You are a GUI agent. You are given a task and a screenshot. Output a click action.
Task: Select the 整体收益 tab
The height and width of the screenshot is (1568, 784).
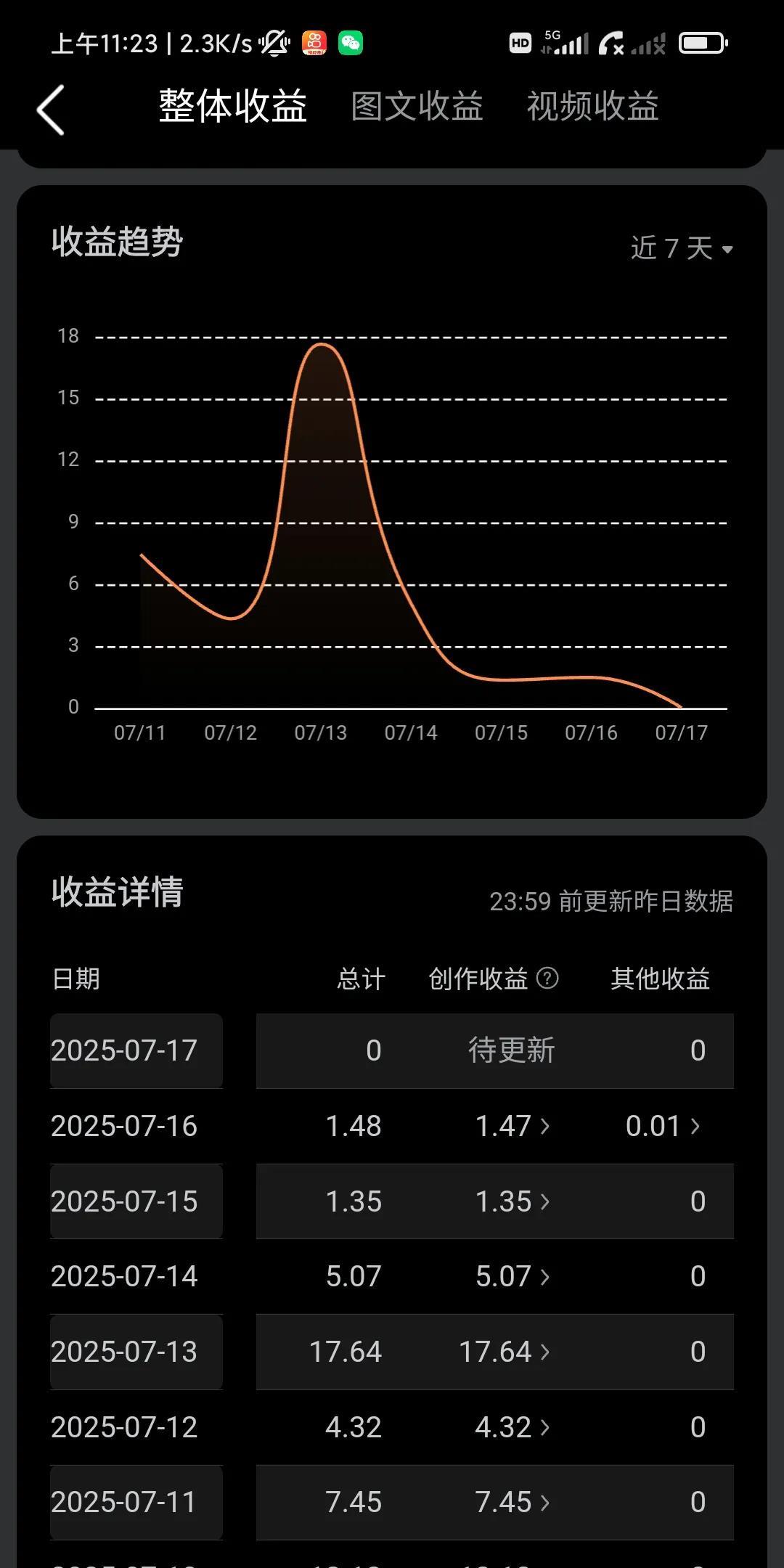(x=232, y=107)
